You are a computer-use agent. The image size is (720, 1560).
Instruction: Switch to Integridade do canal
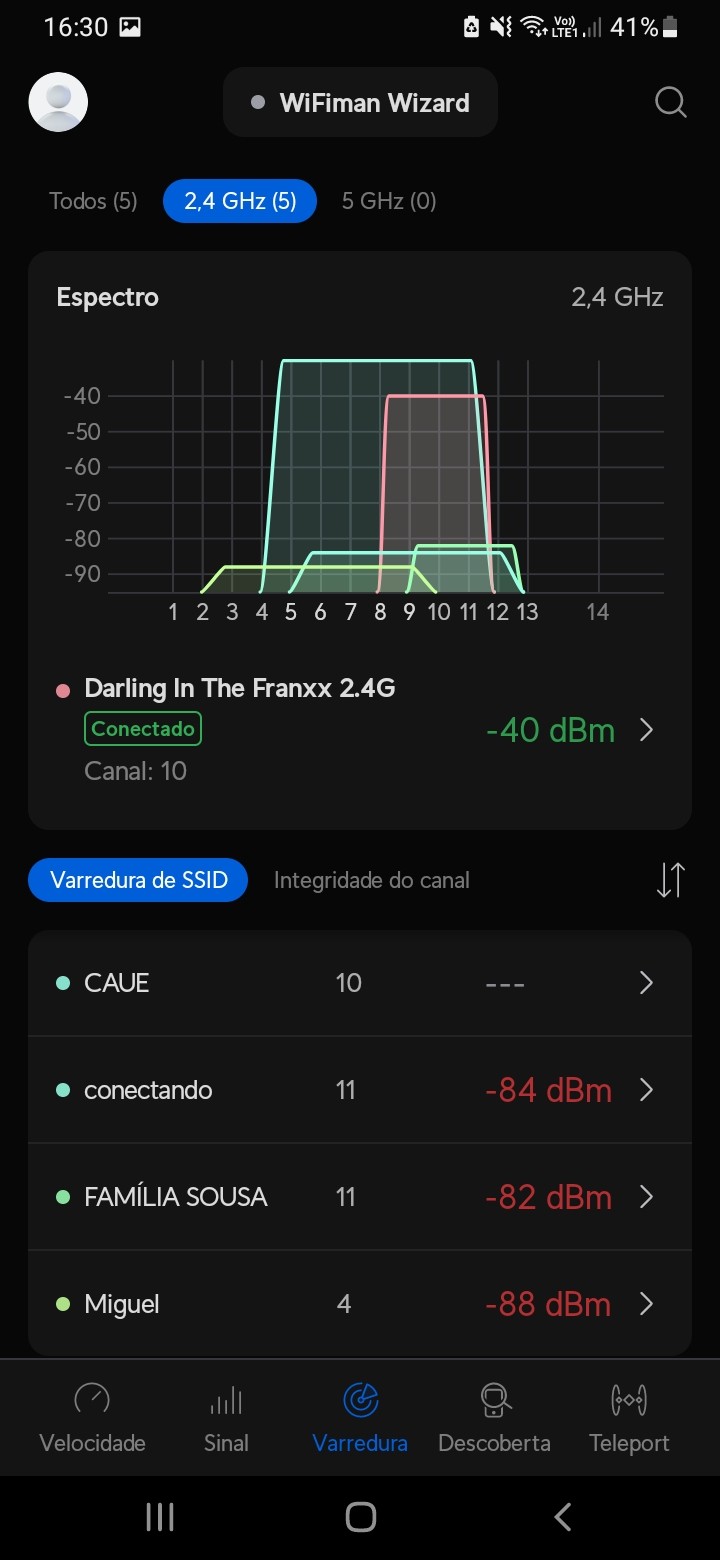(371, 880)
